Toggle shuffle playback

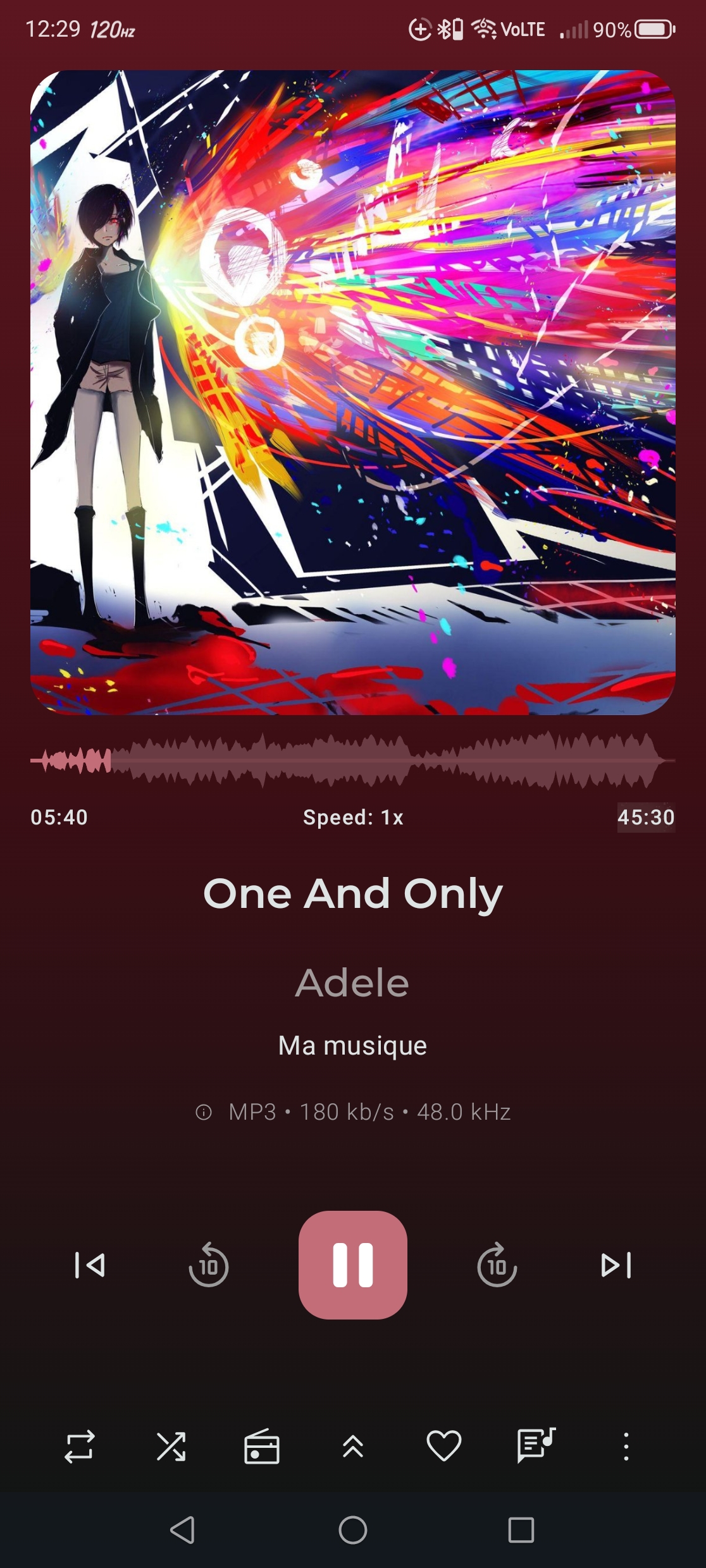[x=171, y=1446]
